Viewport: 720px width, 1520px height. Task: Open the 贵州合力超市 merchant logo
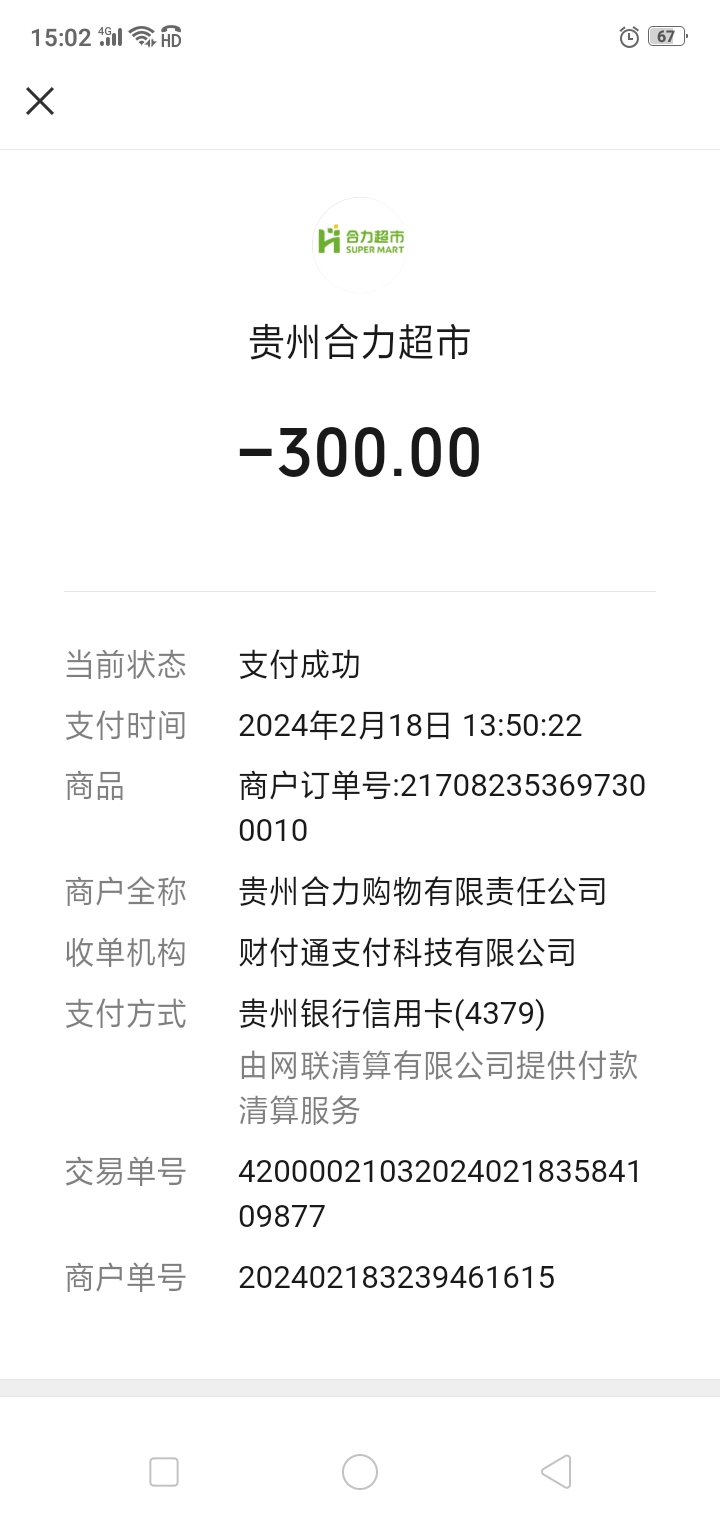pos(360,243)
